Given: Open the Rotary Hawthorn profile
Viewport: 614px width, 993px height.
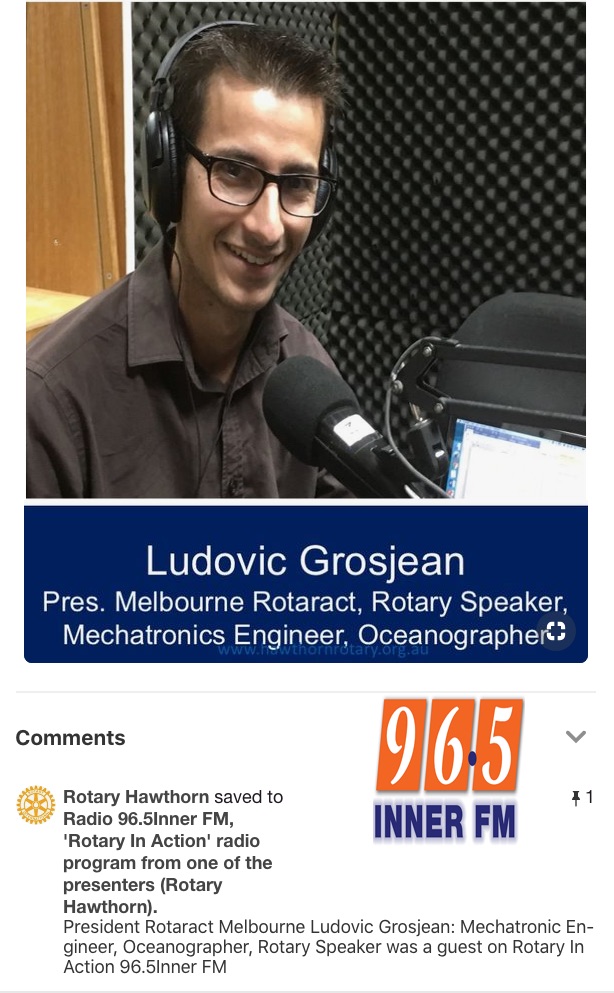Looking at the screenshot, I should [x=136, y=797].
